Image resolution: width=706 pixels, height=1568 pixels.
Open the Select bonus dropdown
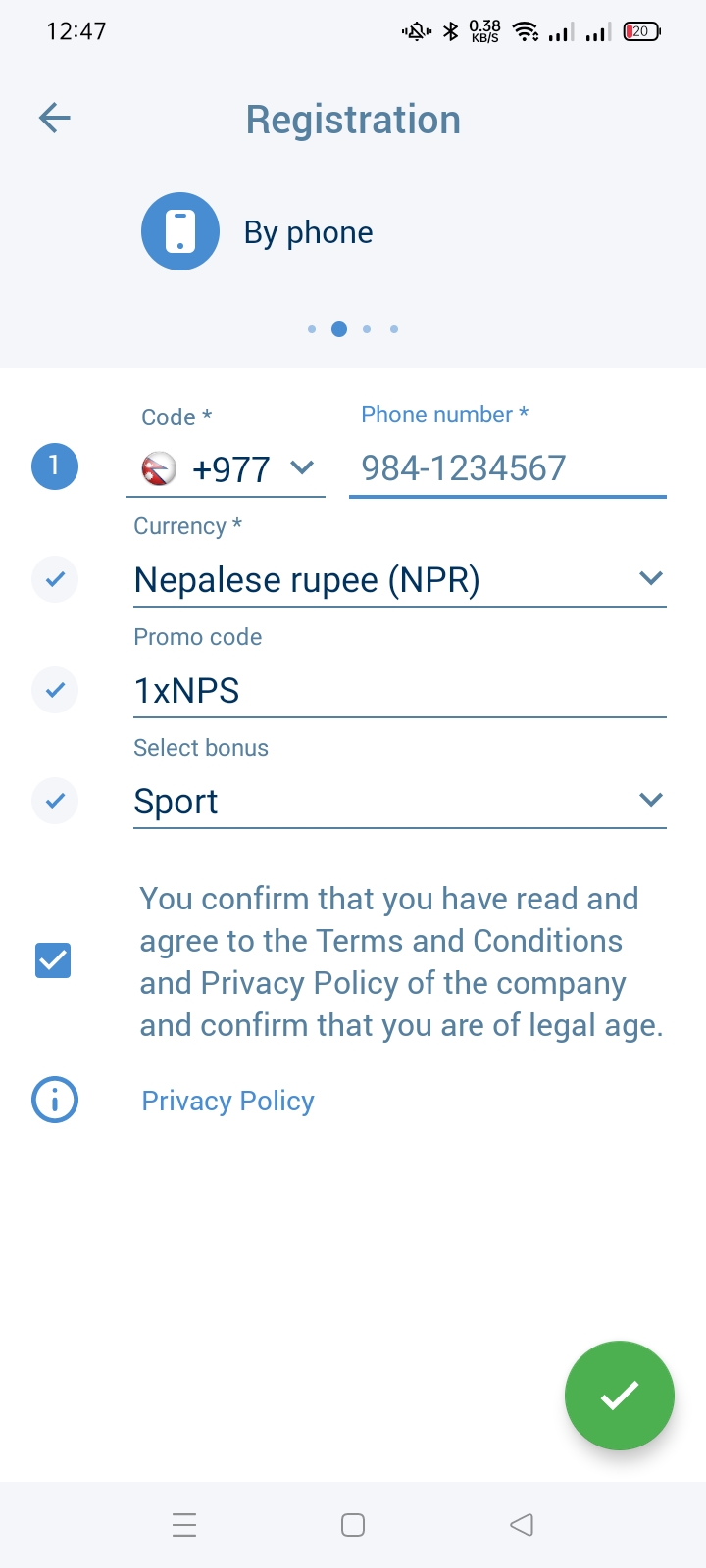click(x=399, y=802)
